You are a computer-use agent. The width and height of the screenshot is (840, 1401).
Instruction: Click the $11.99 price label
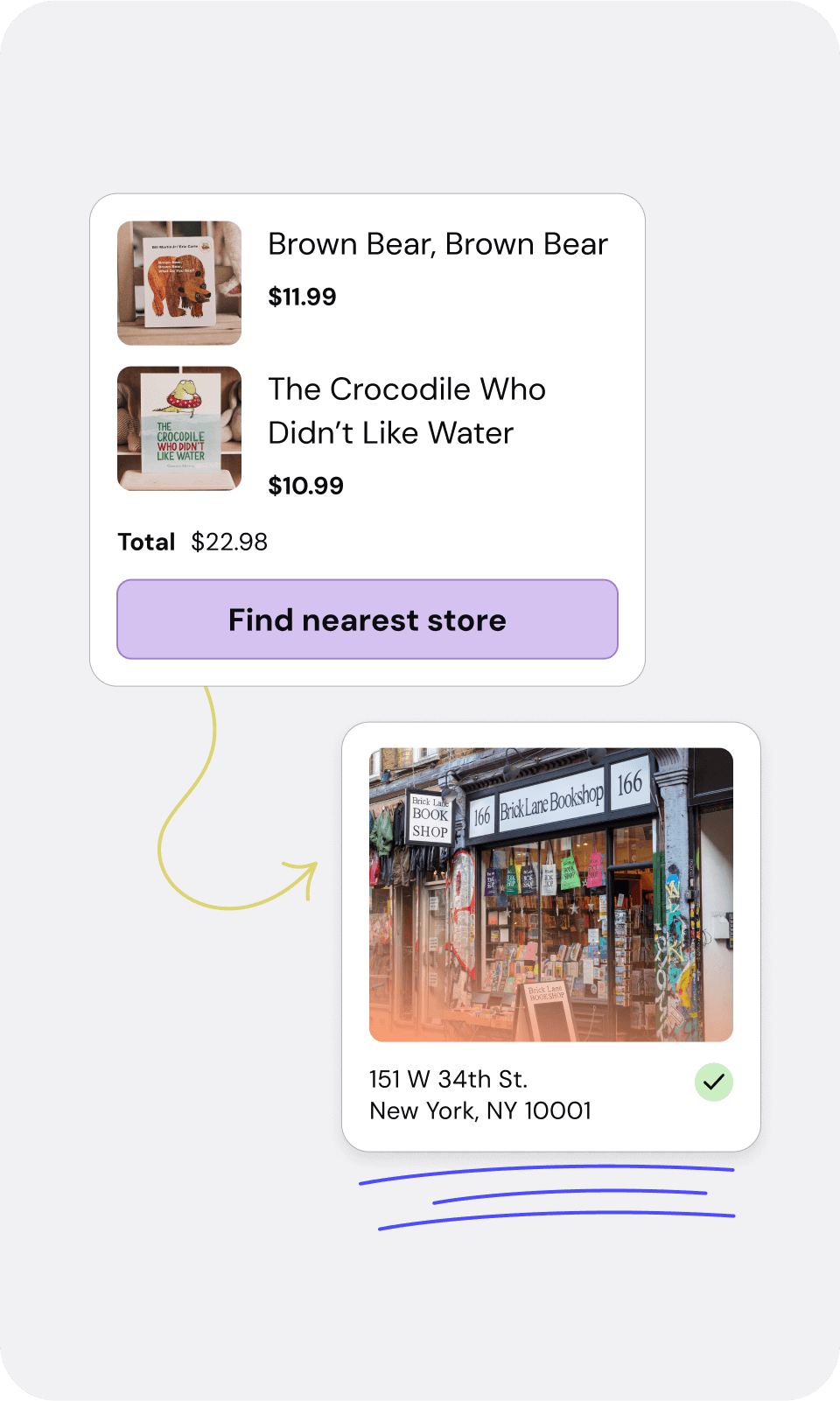tap(302, 297)
